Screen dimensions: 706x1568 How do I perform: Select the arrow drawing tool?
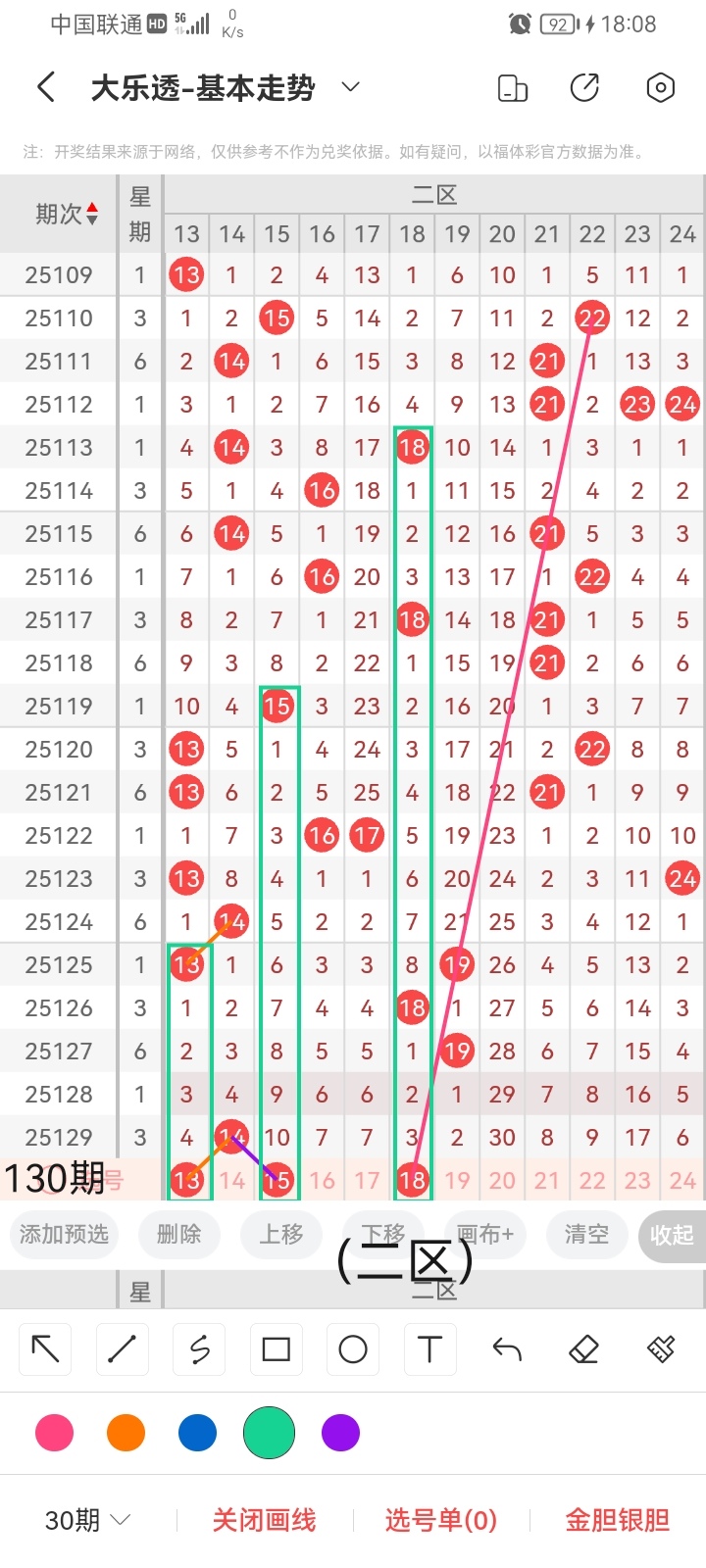[x=45, y=1349]
